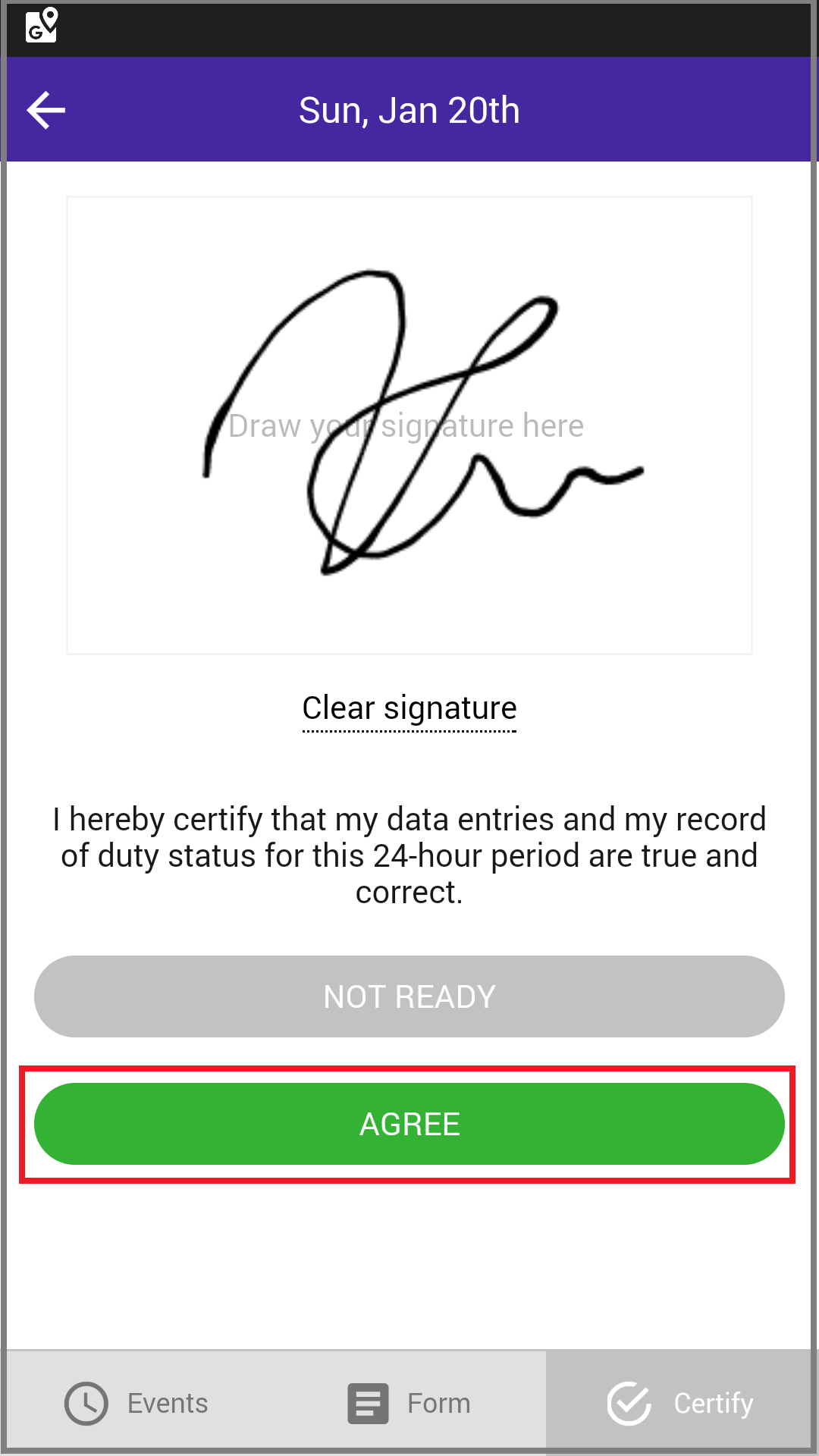The width and height of the screenshot is (819, 1456).
Task: Switch to the Events tab
Action: pos(136,1403)
